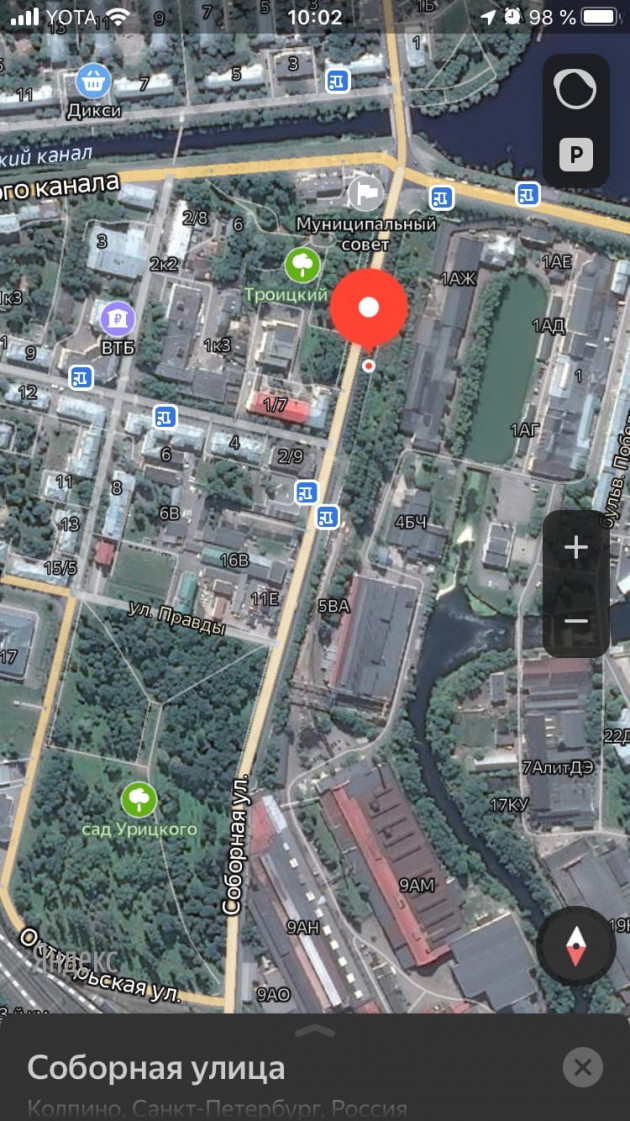Viewport: 630px width, 1121px height.
Task: Close the Соборная улица card
Action: pos(582,1067)
